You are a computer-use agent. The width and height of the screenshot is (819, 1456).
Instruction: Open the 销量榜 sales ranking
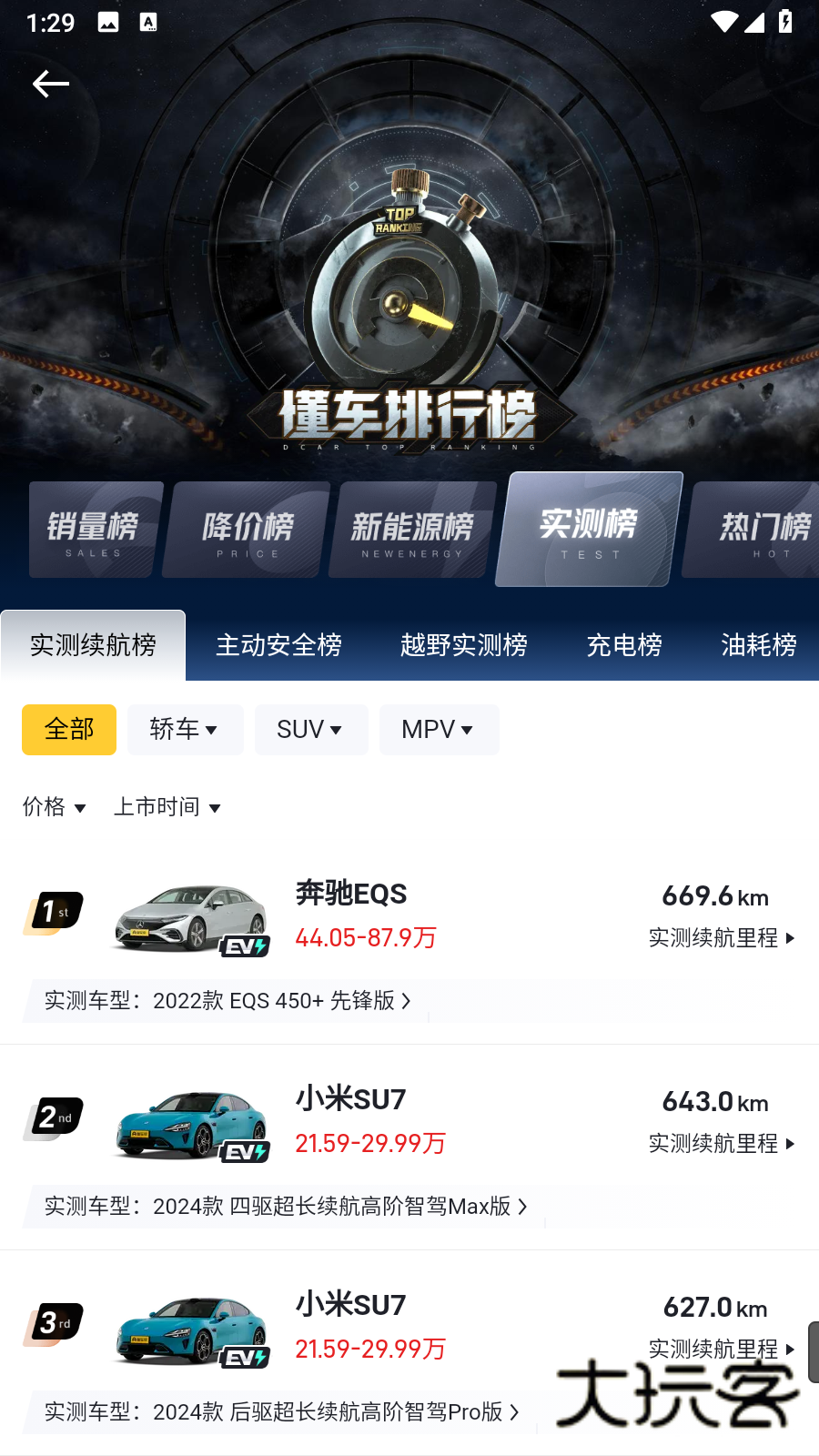(92, 530)
